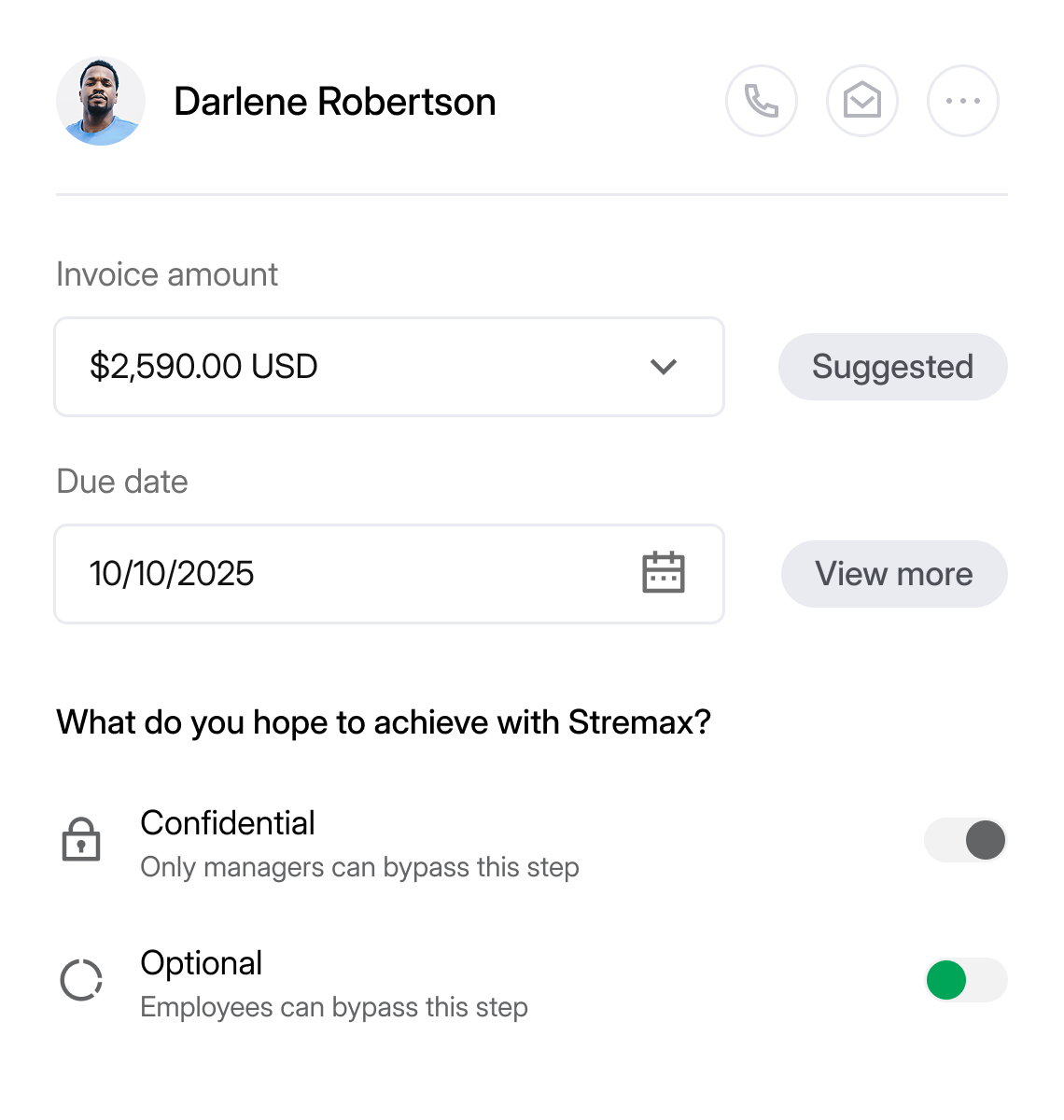Call Darlene Robertson via phone icon
Screen dimensions: 1064x1120
[762, 101]
